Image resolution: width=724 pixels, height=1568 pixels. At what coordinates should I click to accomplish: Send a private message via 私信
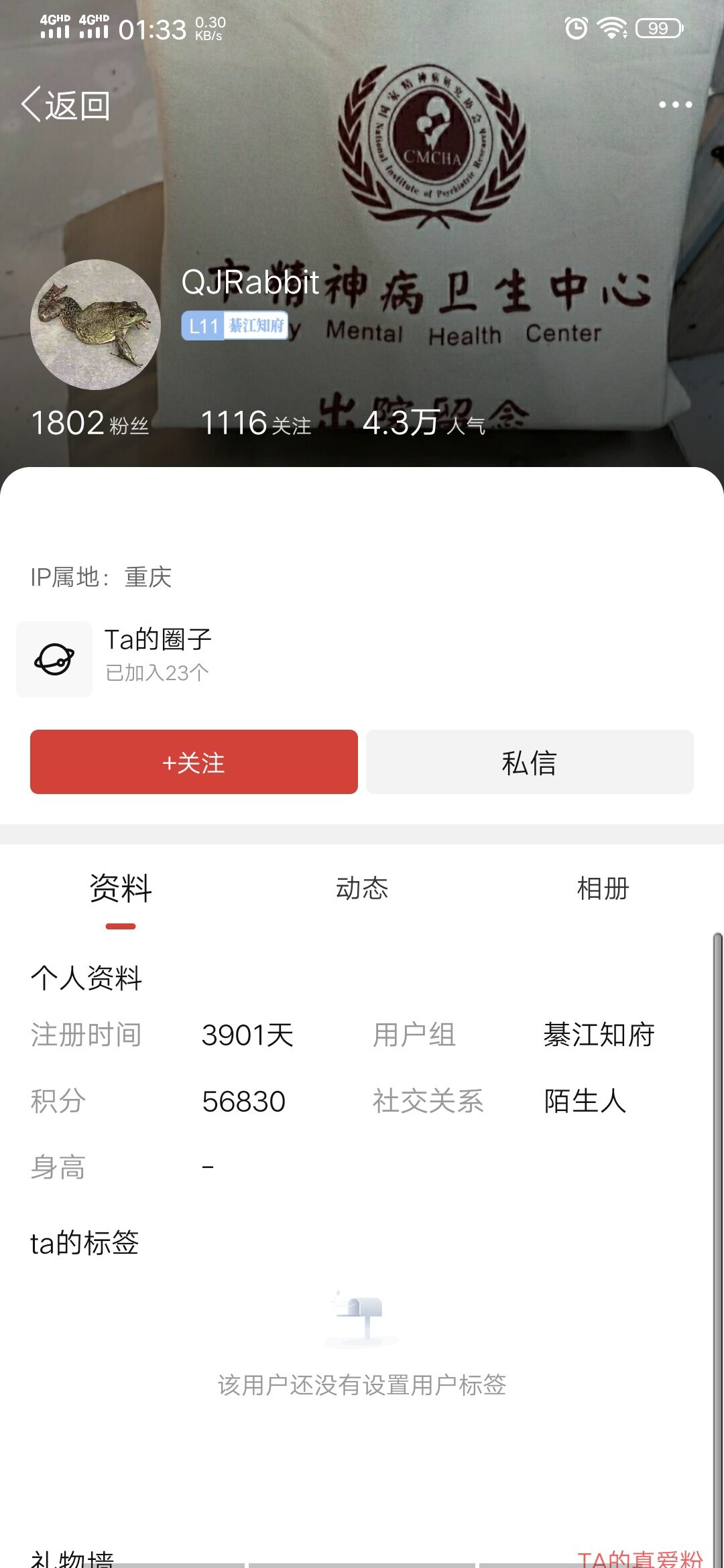(x=530, y=762)
